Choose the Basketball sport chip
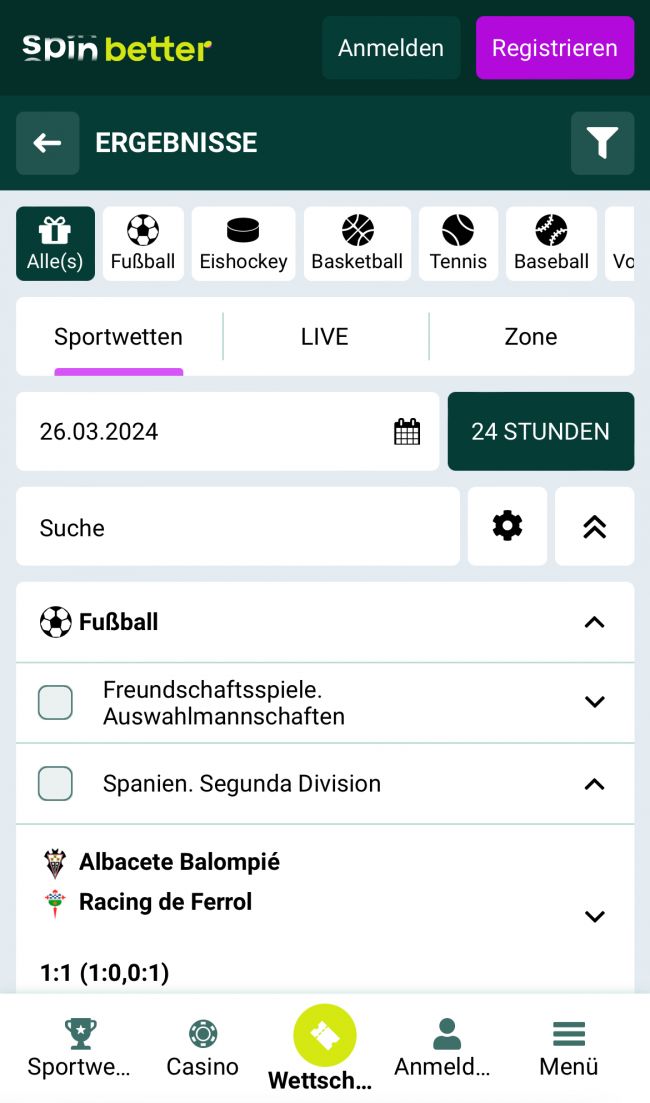This screenshot has width=650, height=1103. (357, 243)
